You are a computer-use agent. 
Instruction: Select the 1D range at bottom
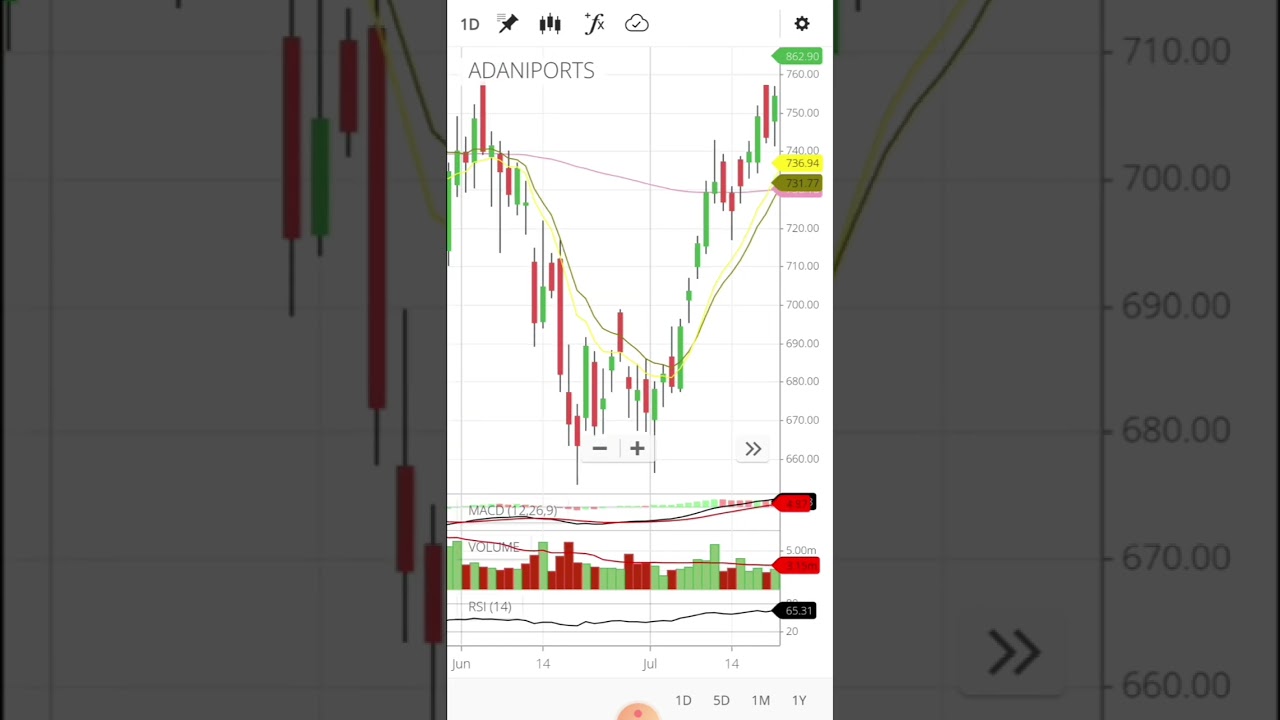pos(683,700)
